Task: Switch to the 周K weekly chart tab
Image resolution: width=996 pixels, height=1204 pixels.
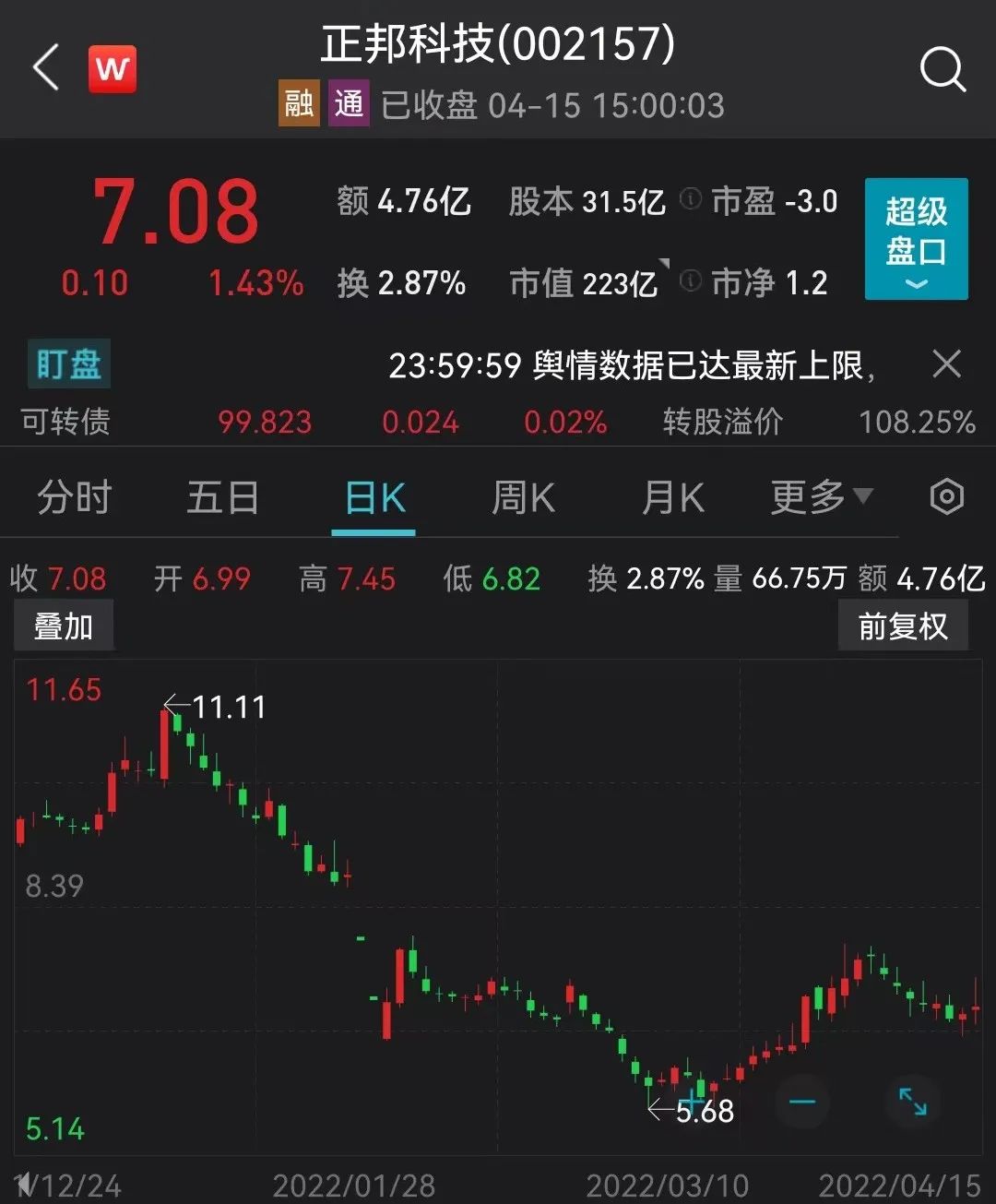Action: [522, 496]
